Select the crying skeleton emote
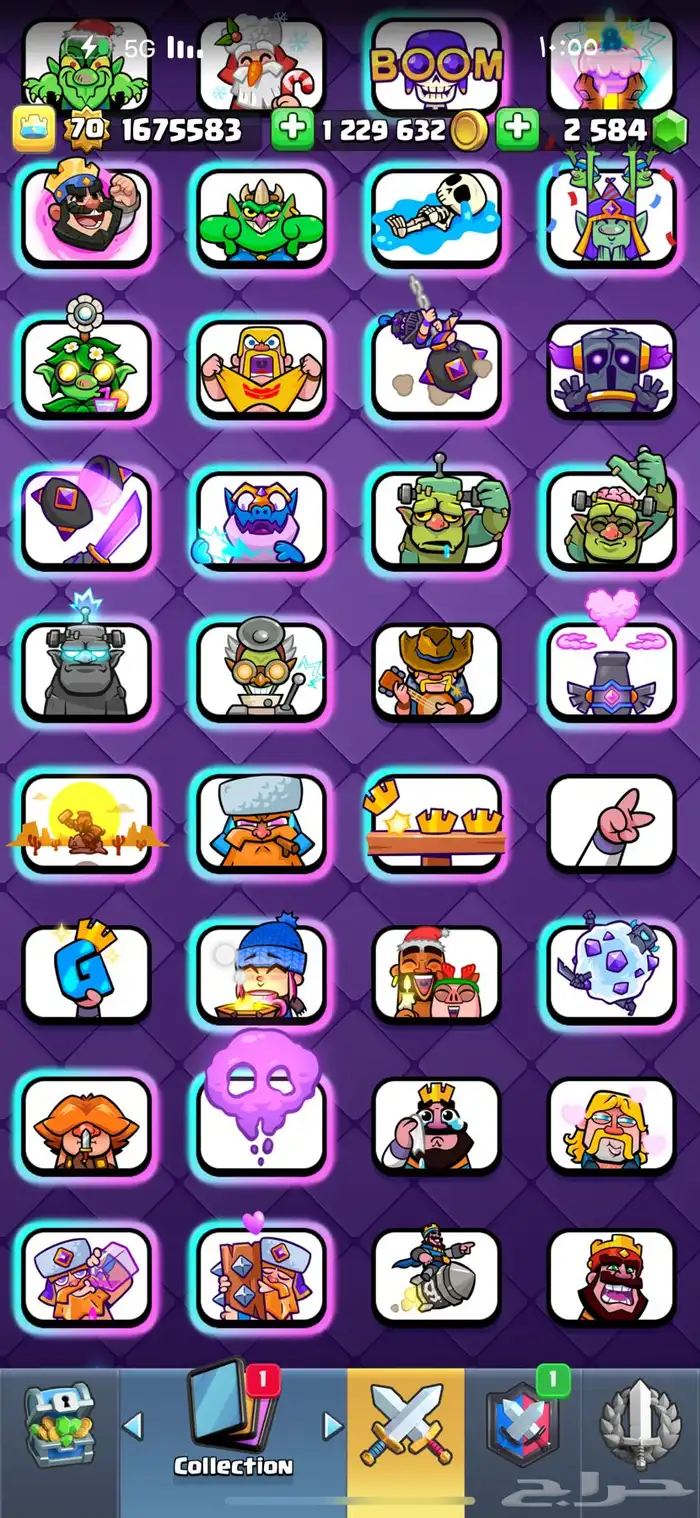 [x=436, y=217]
